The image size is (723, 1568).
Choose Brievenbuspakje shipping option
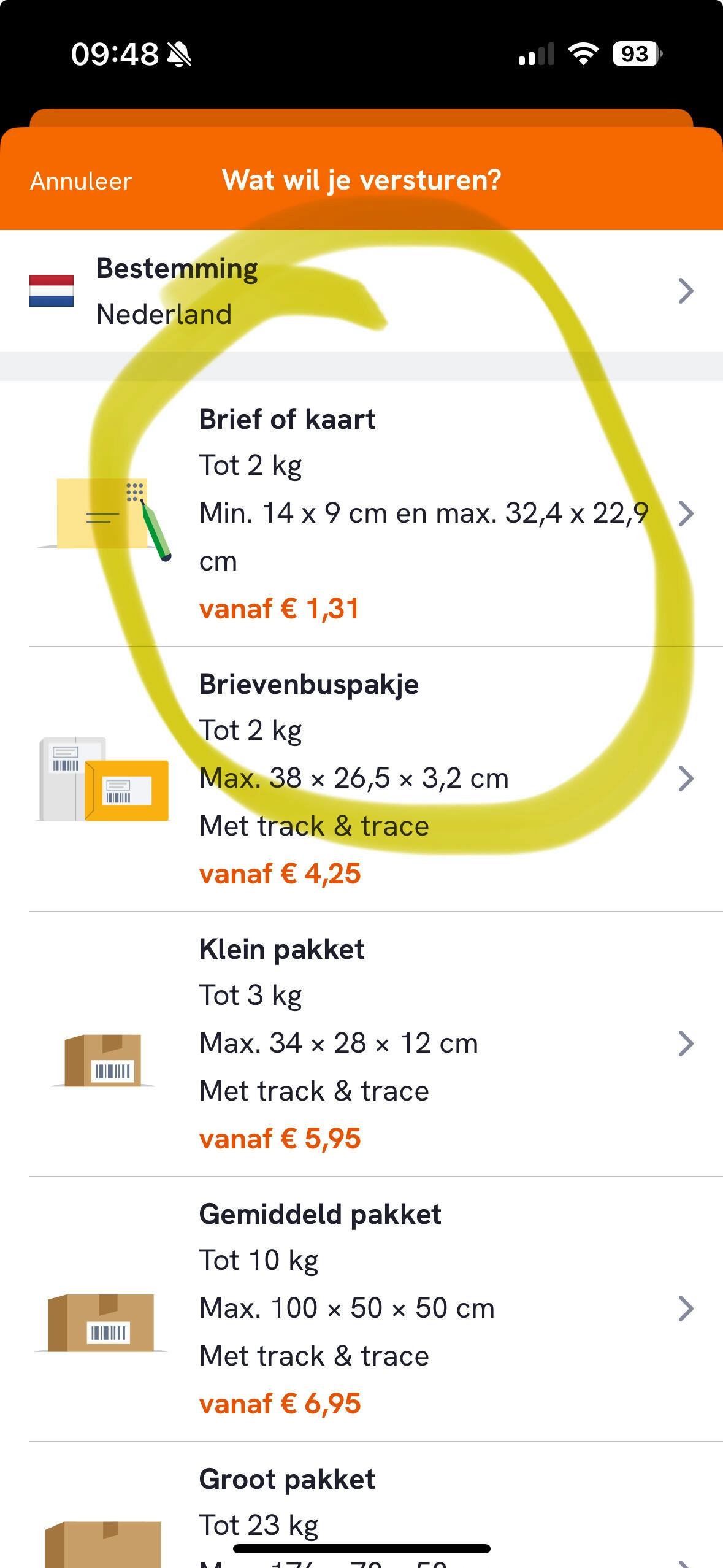pyautogui.click(x=361, y=779)
